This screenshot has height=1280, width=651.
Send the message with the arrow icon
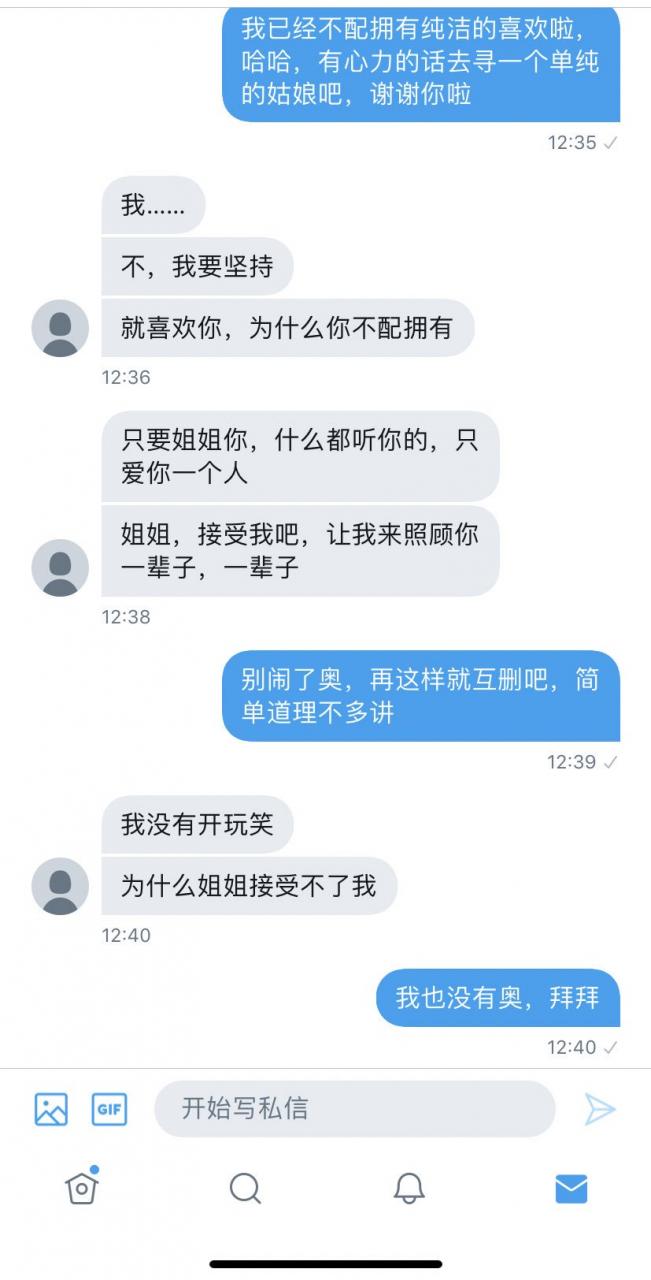tap(599, 1109)
